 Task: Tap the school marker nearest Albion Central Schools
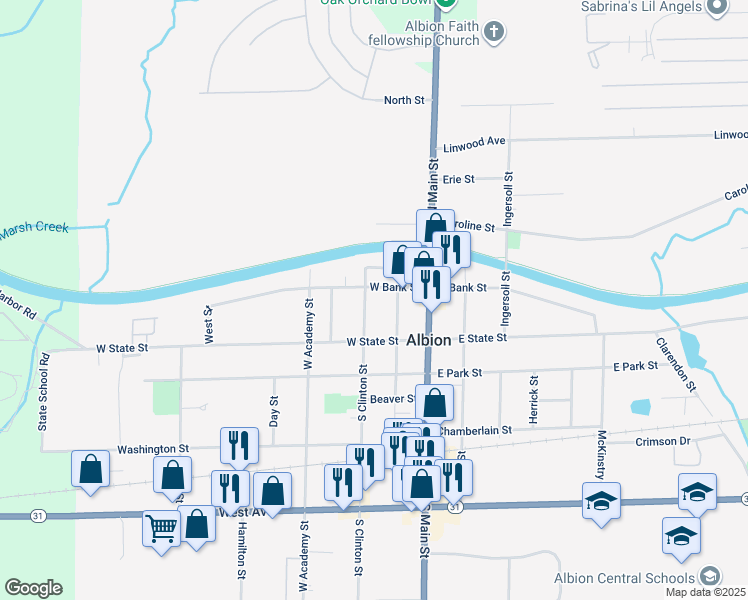tap(681, 535)
